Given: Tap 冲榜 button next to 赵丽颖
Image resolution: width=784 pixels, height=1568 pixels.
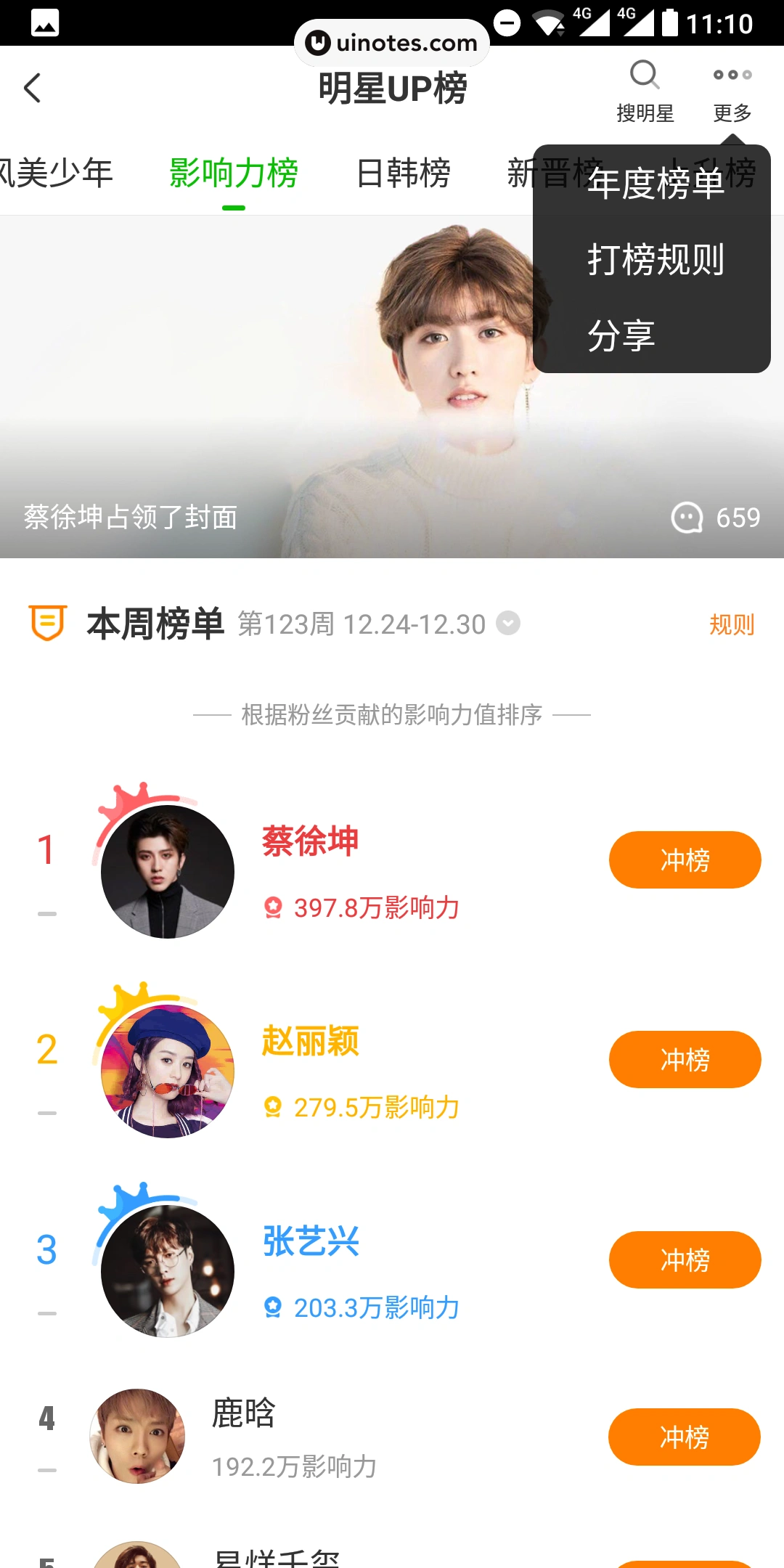Looking at the screenshot, I should pyautogui.click(x=683, y=1060).
